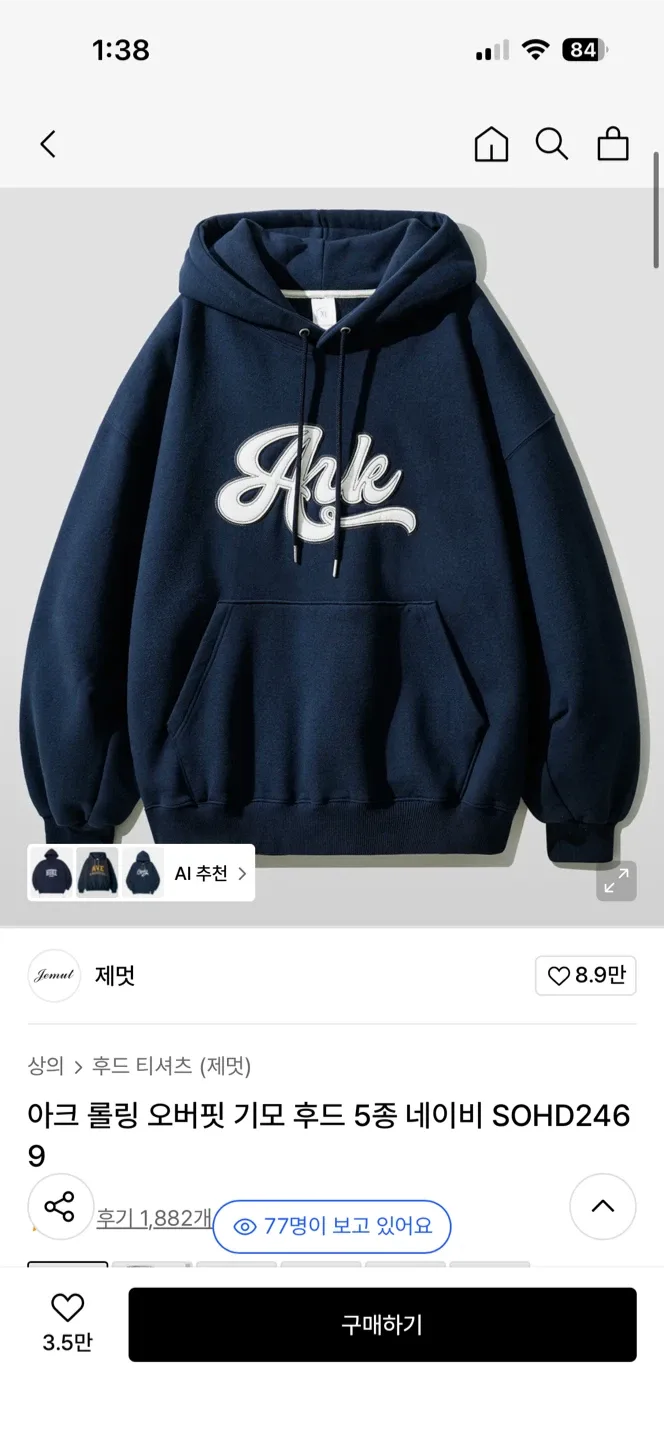Screen dimensions: 664x1440
Task: Open AI 추천 similar items
Action: [210, 873]
